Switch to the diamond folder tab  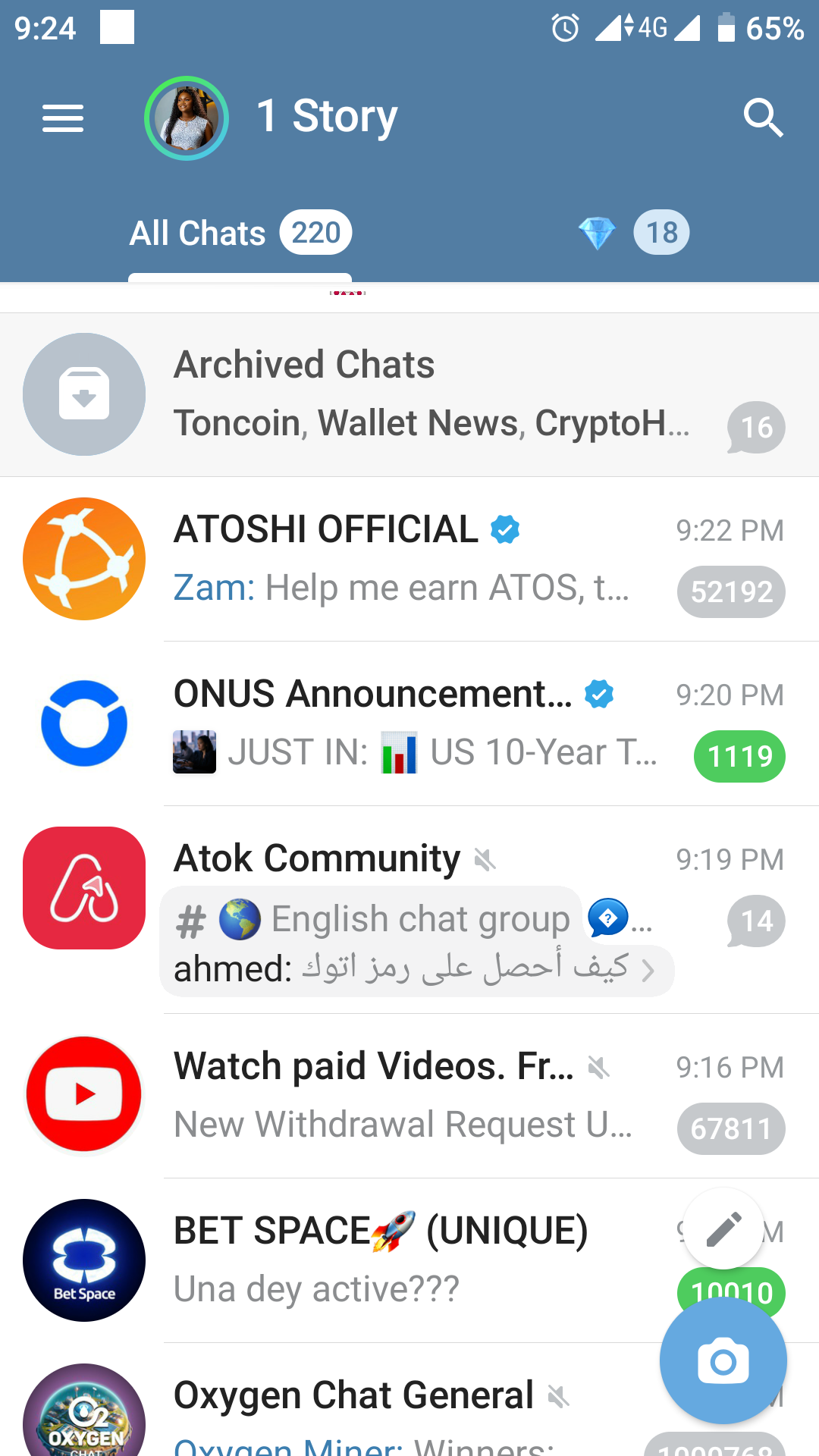633,233
